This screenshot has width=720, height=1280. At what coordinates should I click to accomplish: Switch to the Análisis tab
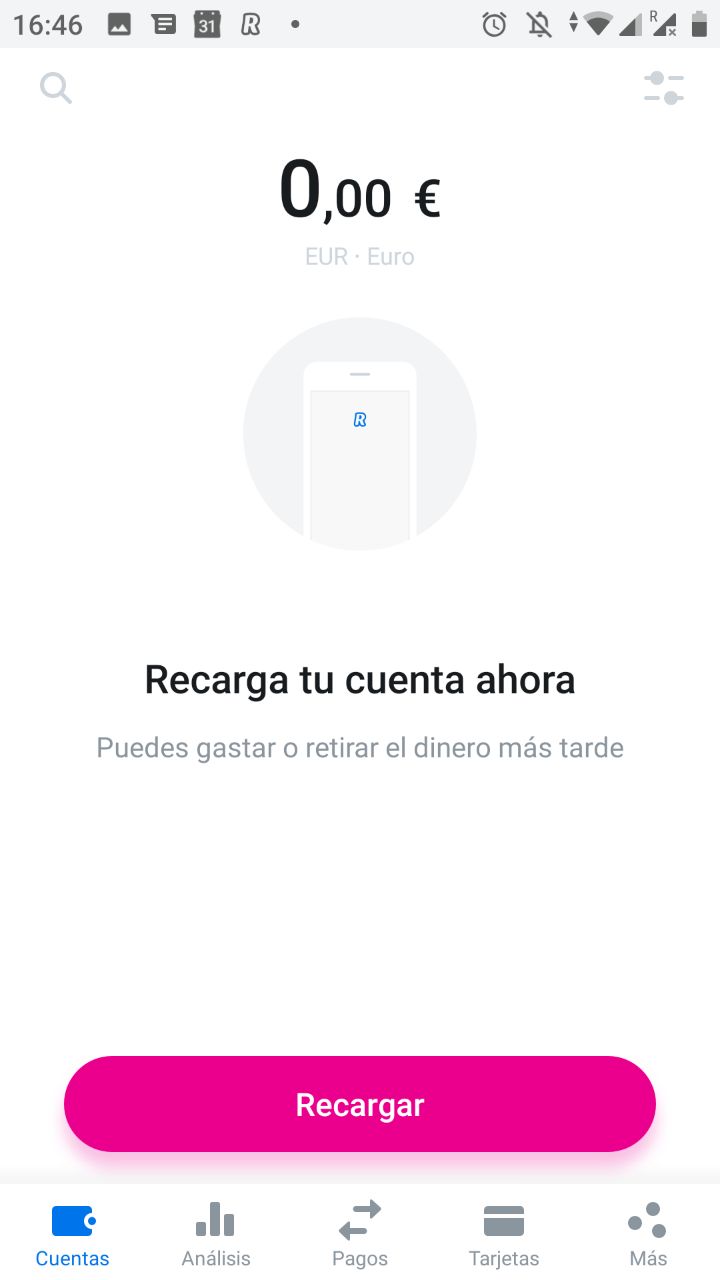tap(216, 1234)
